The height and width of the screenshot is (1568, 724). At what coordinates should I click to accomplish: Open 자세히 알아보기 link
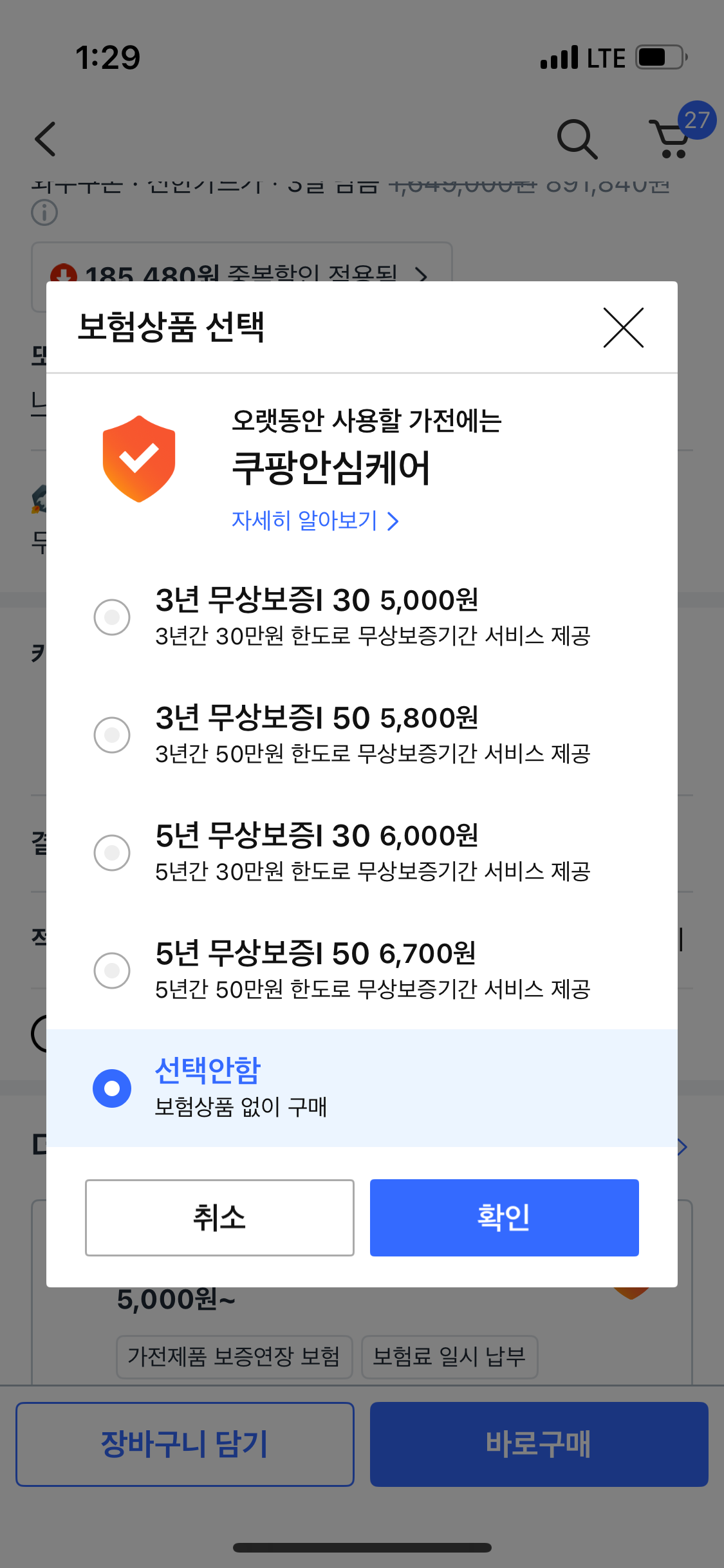[x=315, y=520]
